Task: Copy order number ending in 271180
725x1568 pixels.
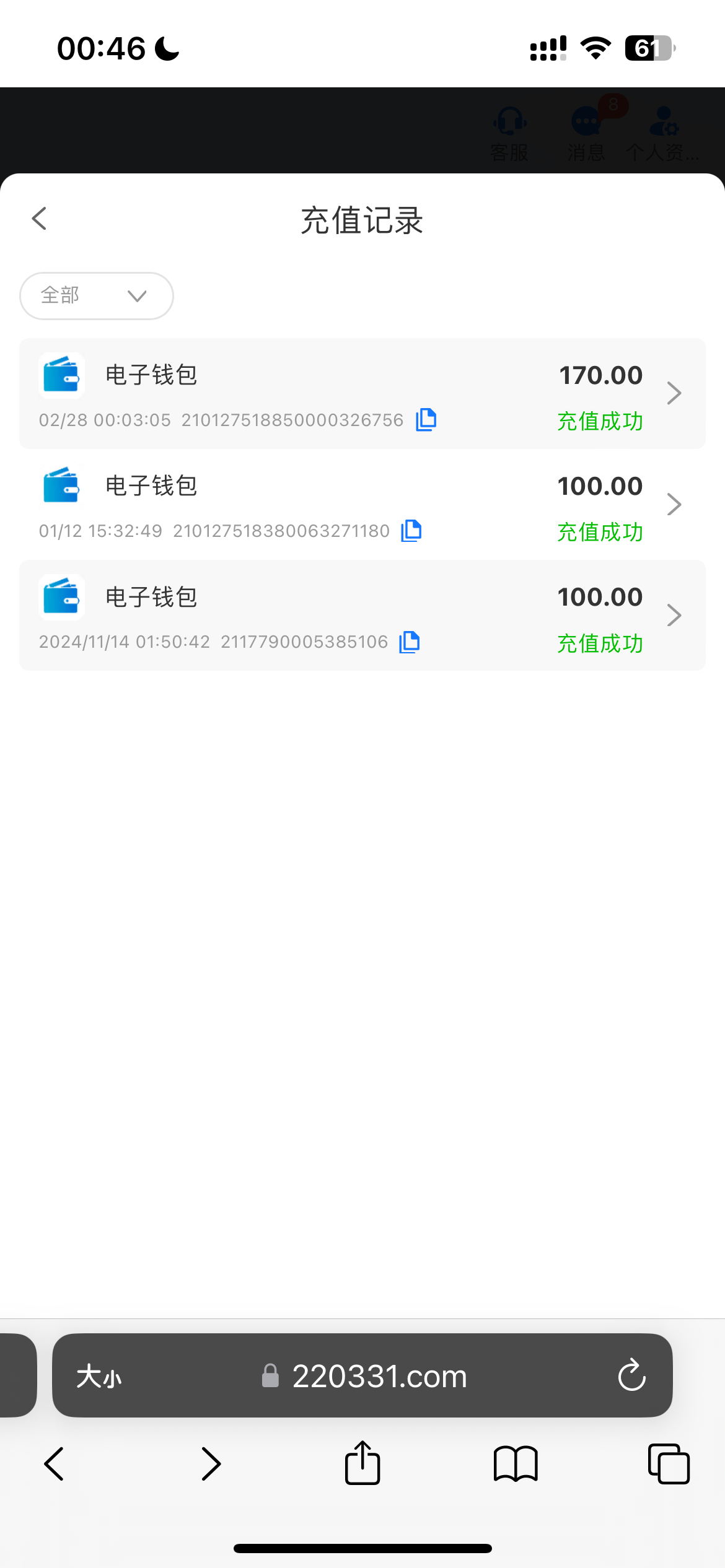Action: (x=411, y=531)
